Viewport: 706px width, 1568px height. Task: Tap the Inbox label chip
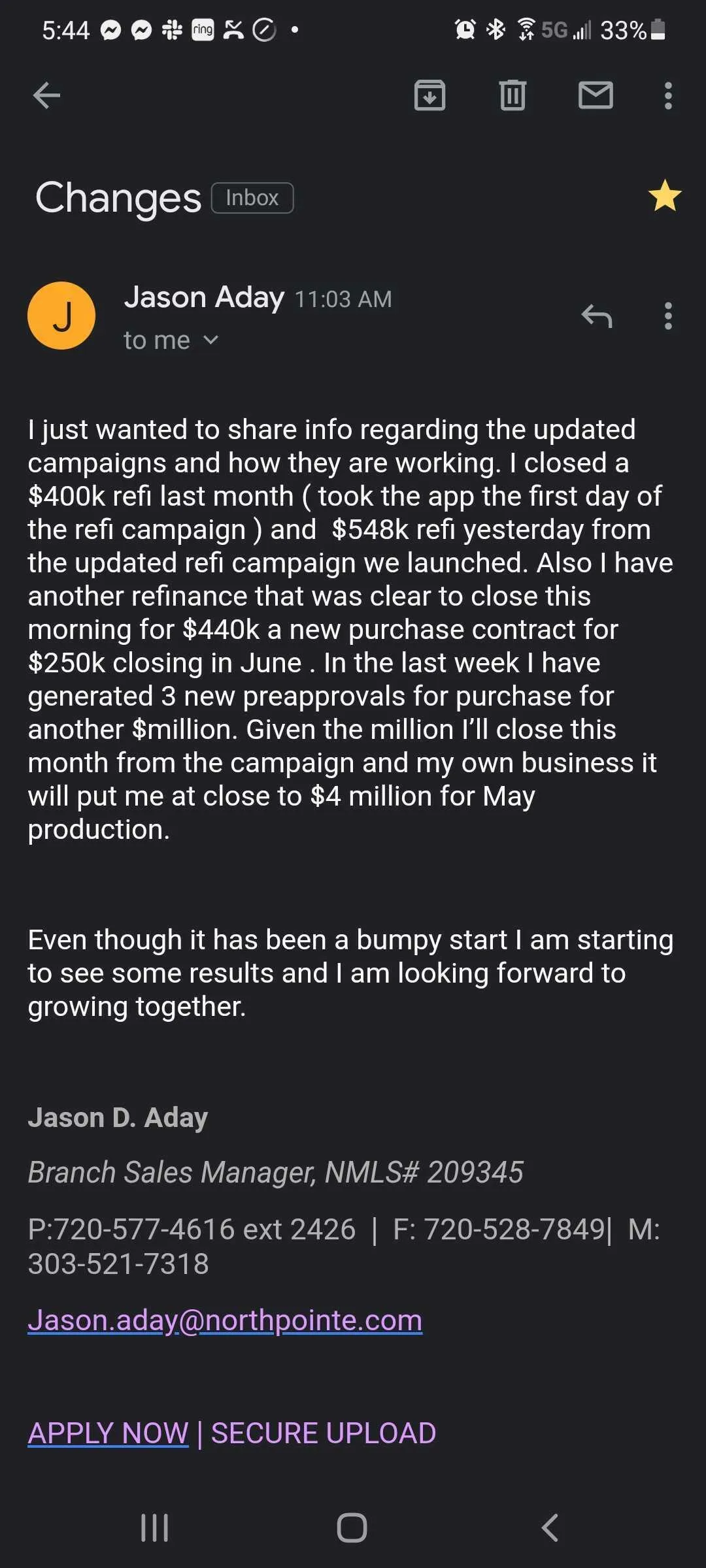[x=252, y=198]
